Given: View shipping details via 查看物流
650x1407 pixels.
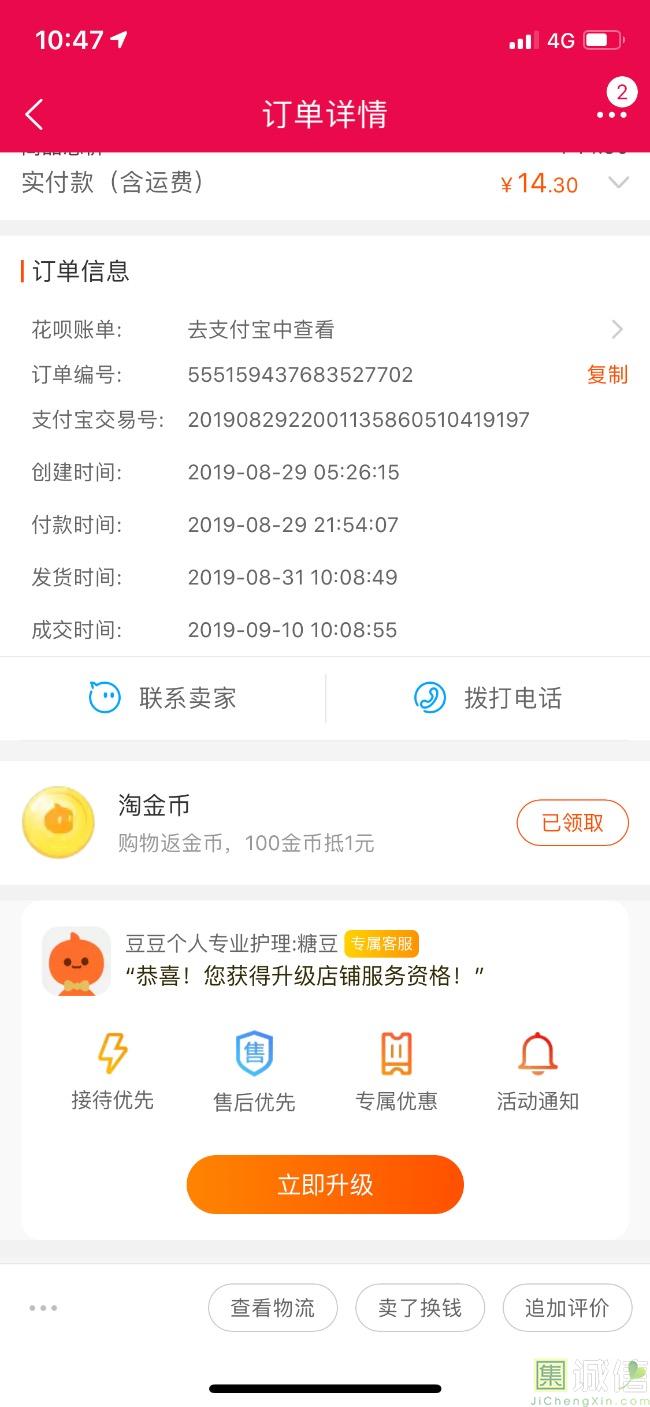Looking at the screenshot, I should pos(272,1308).
